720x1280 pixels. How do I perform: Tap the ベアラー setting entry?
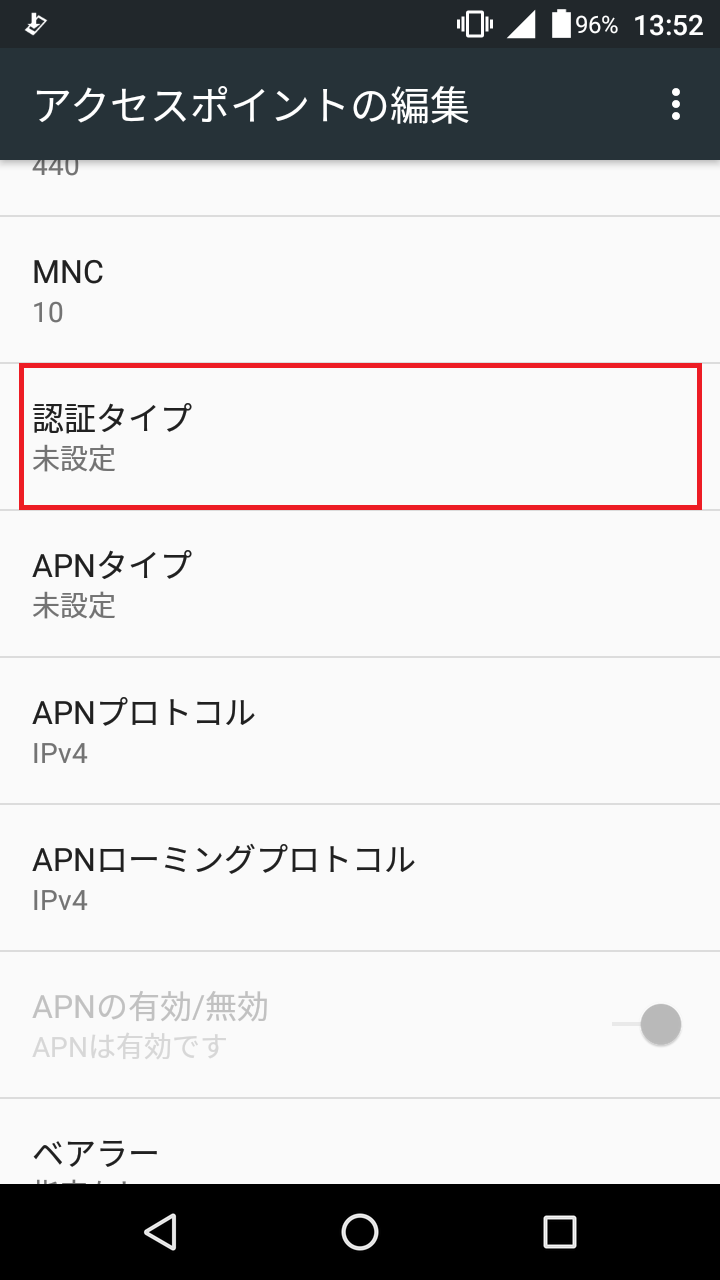pyautogui.click(x=360, y=1150)
